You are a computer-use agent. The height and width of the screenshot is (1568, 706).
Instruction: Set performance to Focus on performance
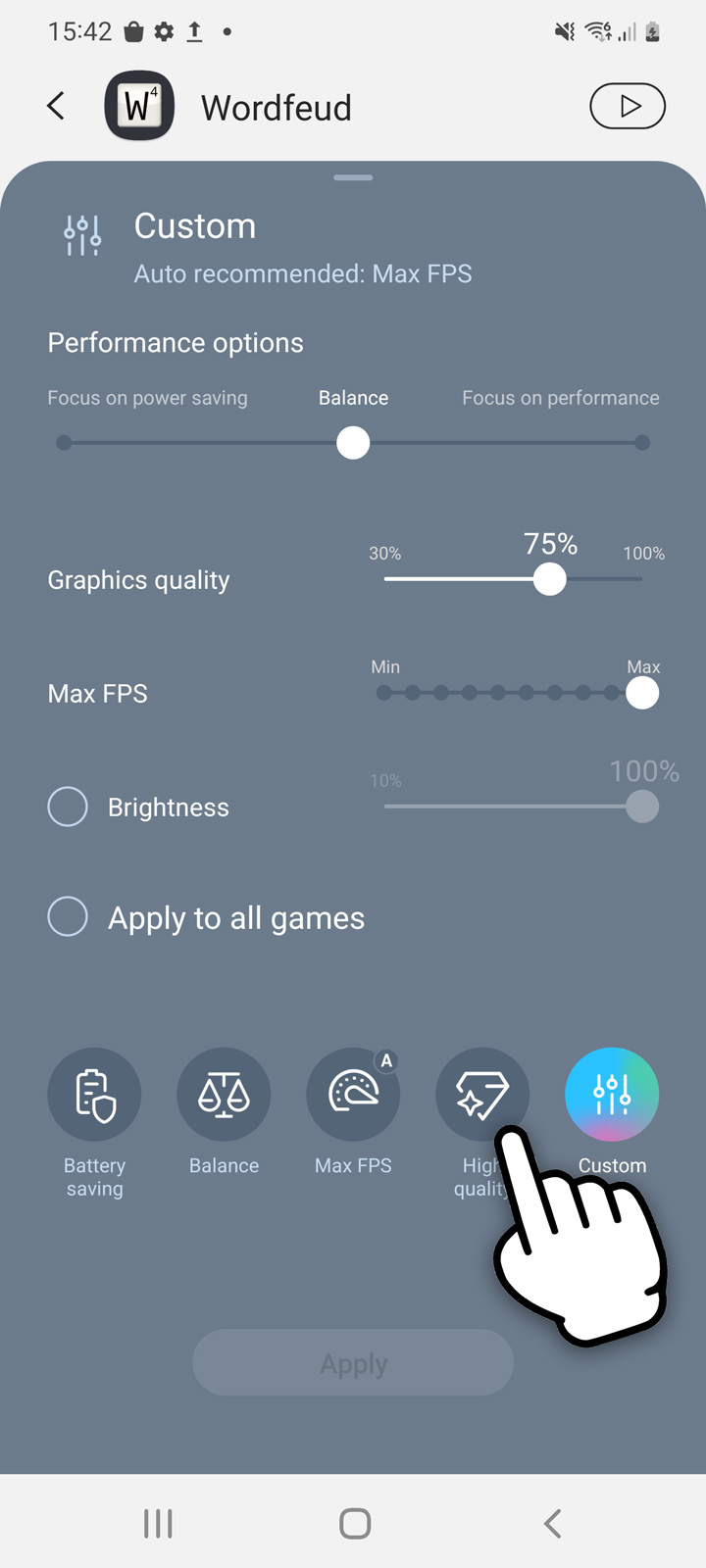pyautogui.click(x=641, y=443)
